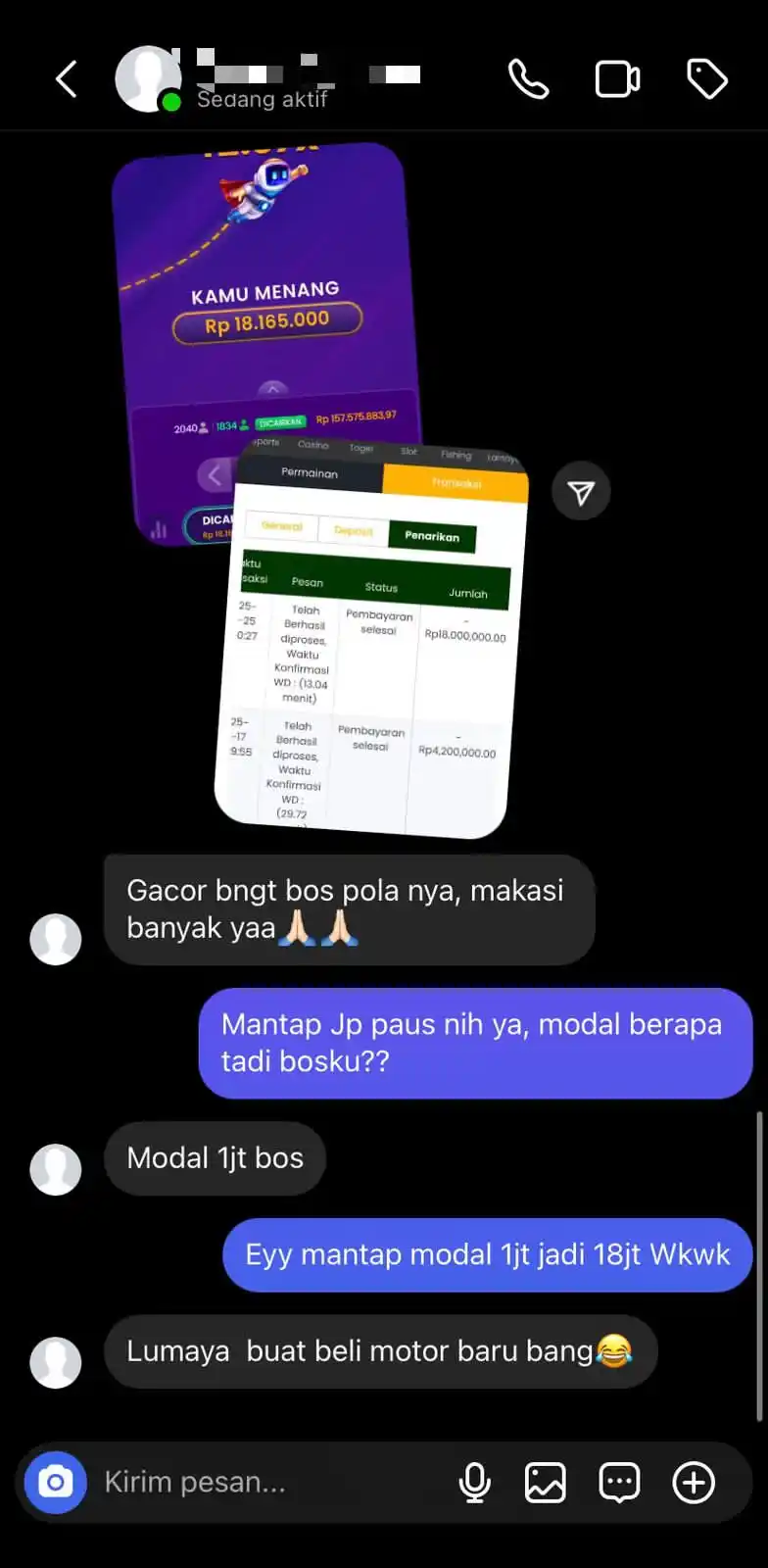Open the label tag icon

tap(706, 79)
